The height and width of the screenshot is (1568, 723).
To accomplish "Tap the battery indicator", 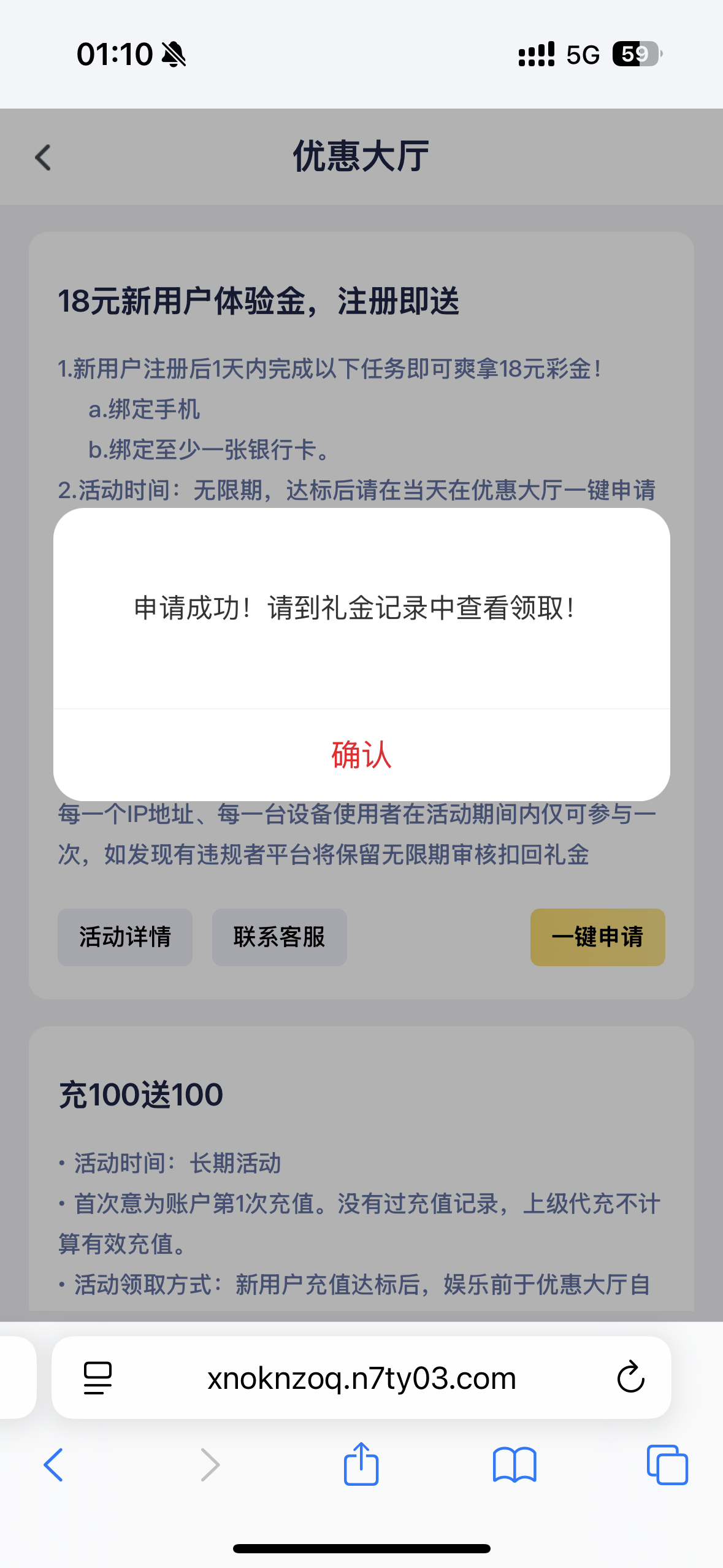I will point(635,55).
